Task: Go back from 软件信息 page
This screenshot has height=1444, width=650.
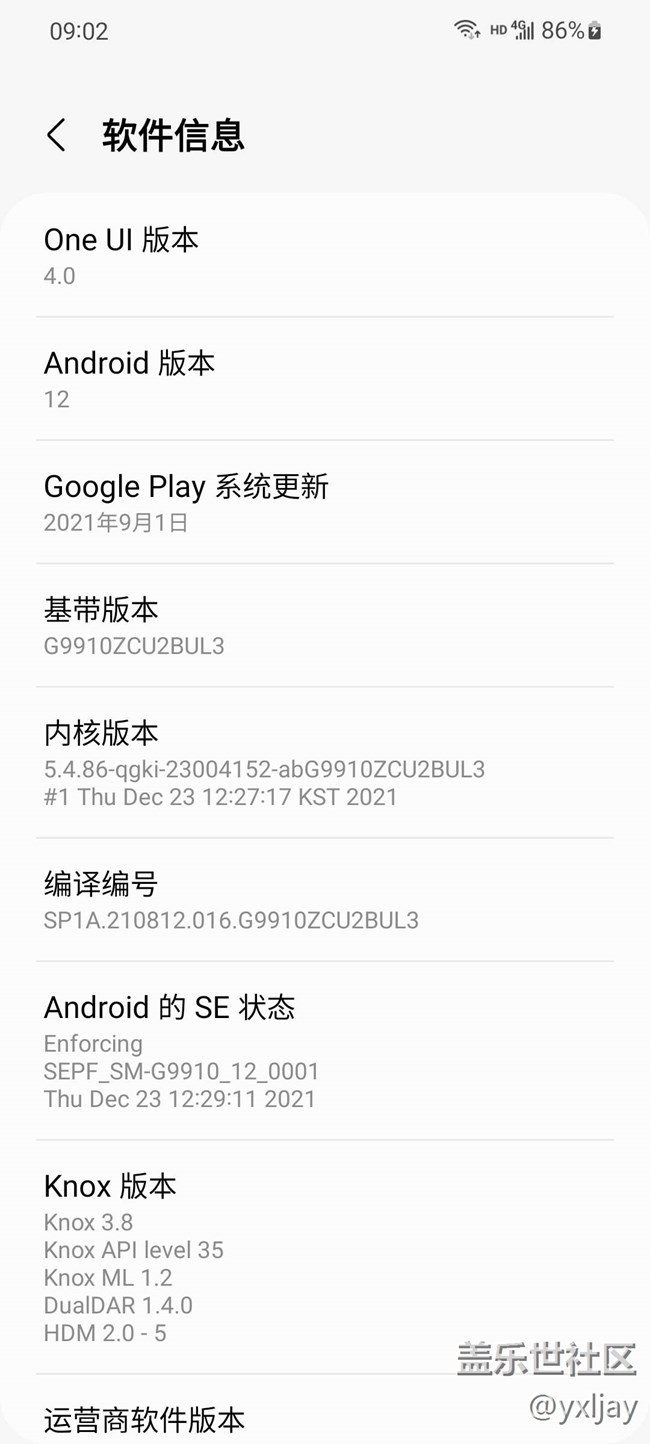Action: tap(57, 135)
